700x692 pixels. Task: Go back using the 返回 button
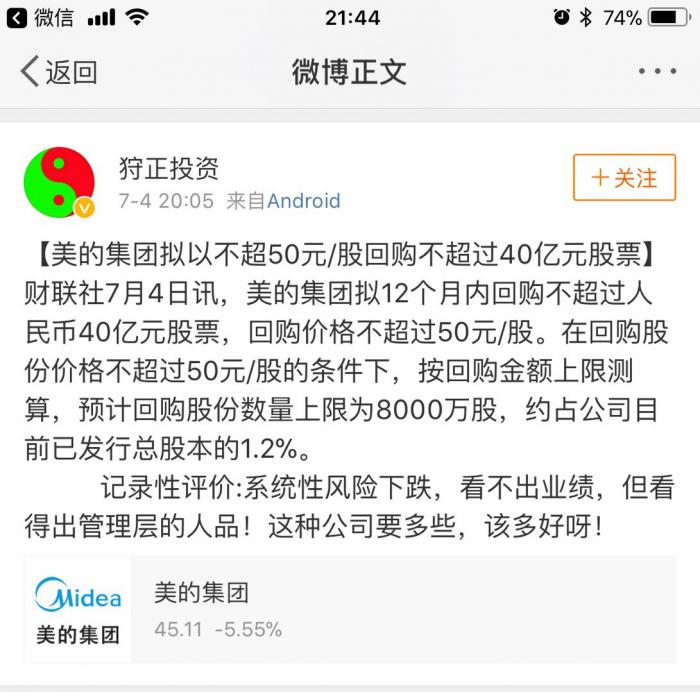[58, 72]
